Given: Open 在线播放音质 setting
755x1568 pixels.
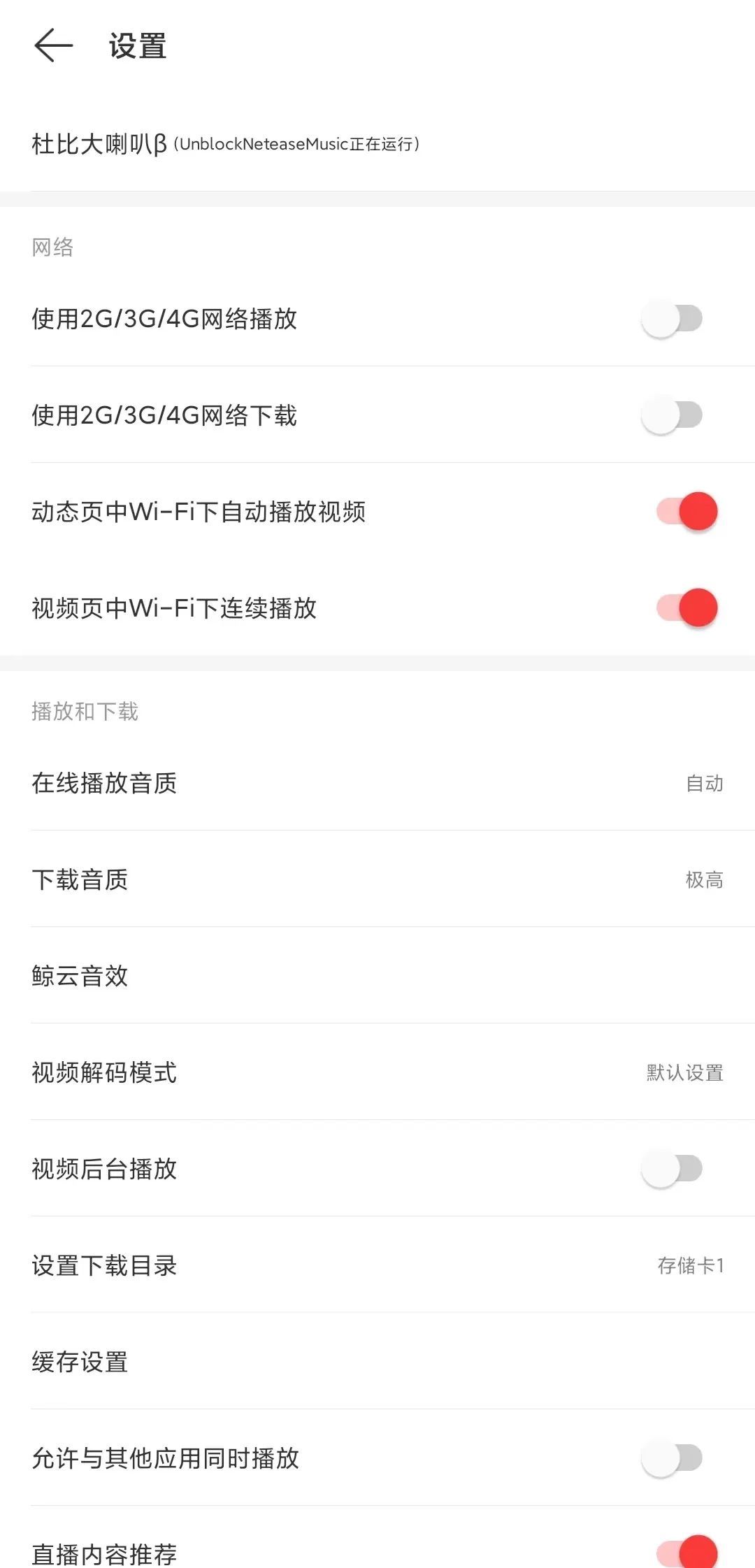Looking at the screenshot, I should click(x=377, y=783).
